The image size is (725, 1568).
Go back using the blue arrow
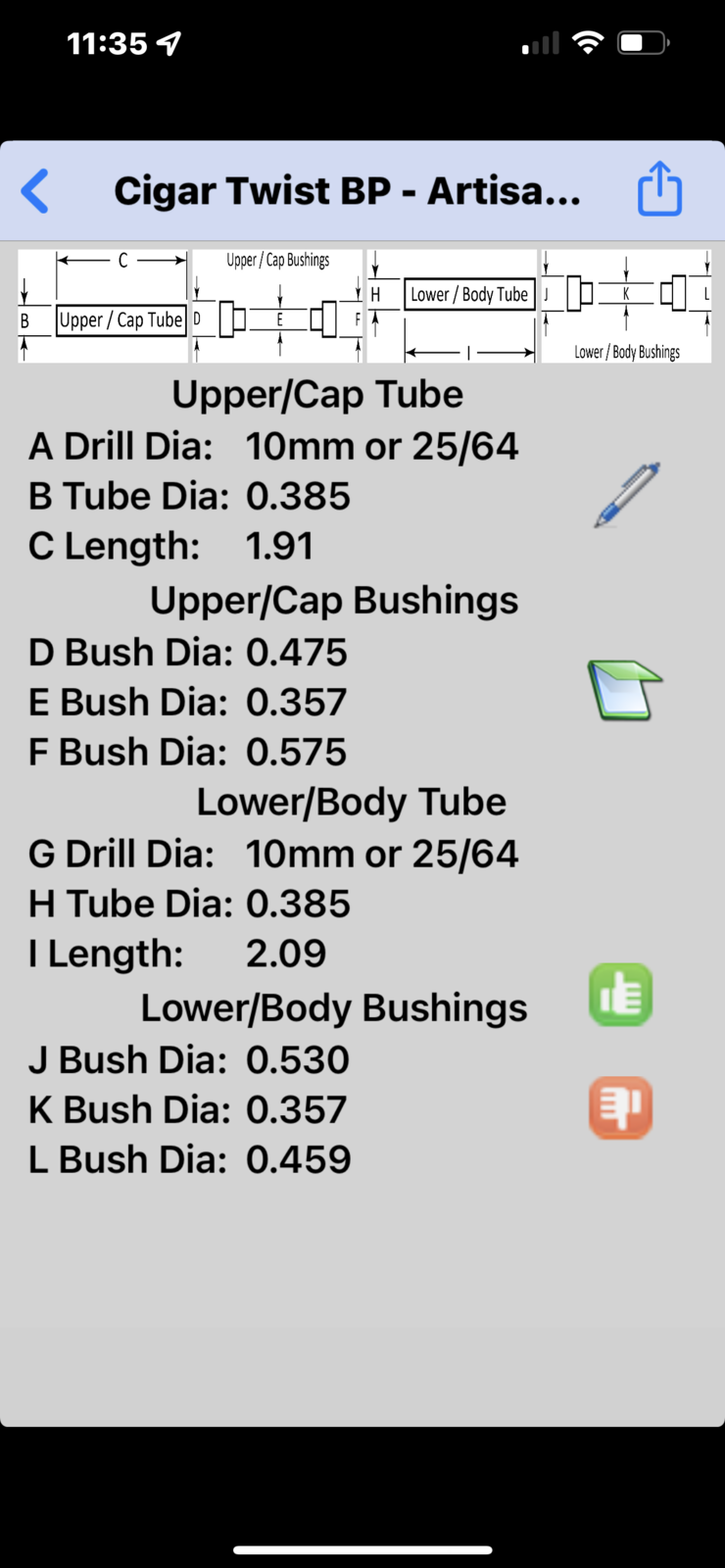[x=35, y=191]
